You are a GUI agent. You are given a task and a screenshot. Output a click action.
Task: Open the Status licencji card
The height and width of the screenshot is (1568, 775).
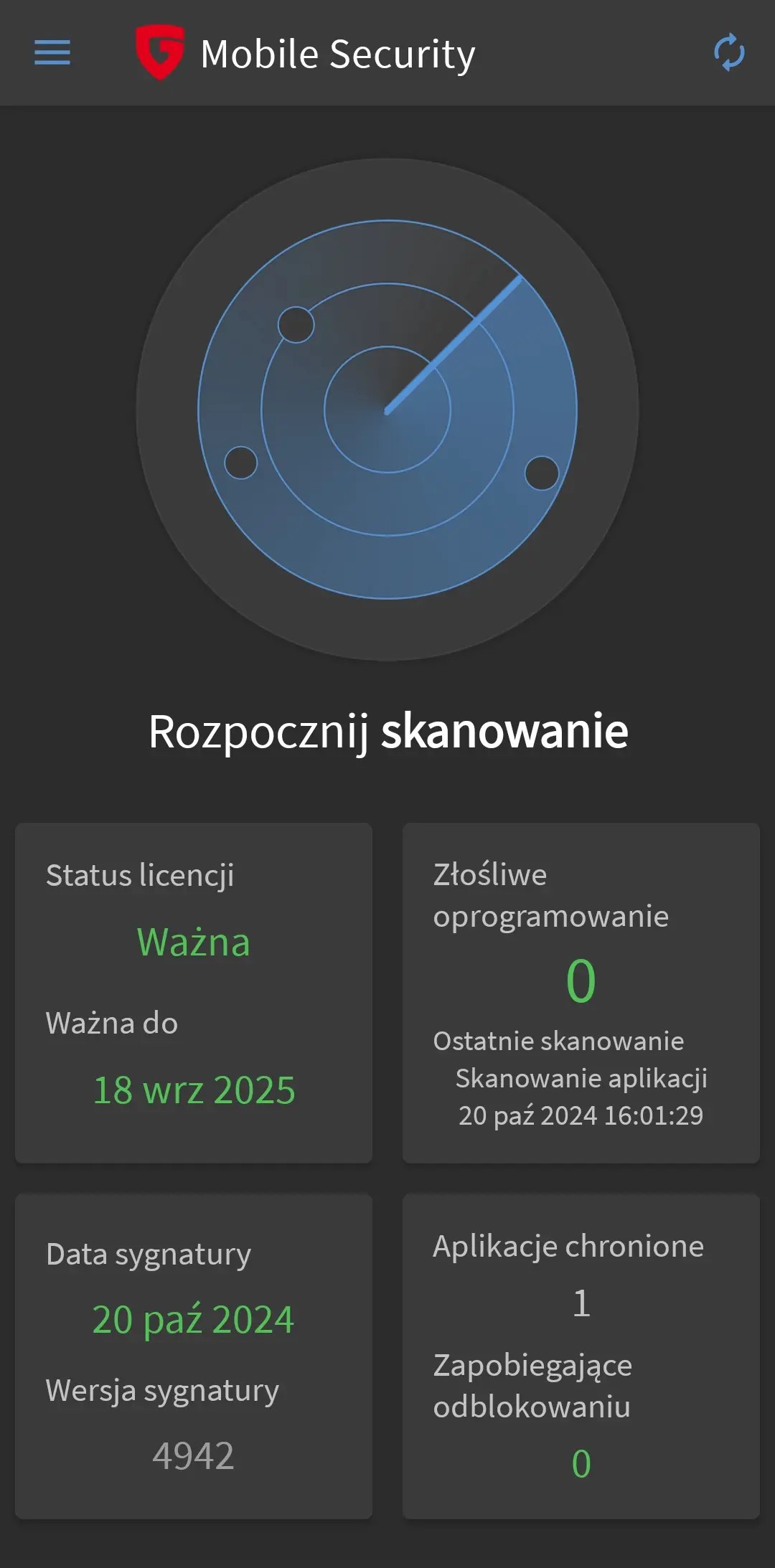(x=194, y=993)
